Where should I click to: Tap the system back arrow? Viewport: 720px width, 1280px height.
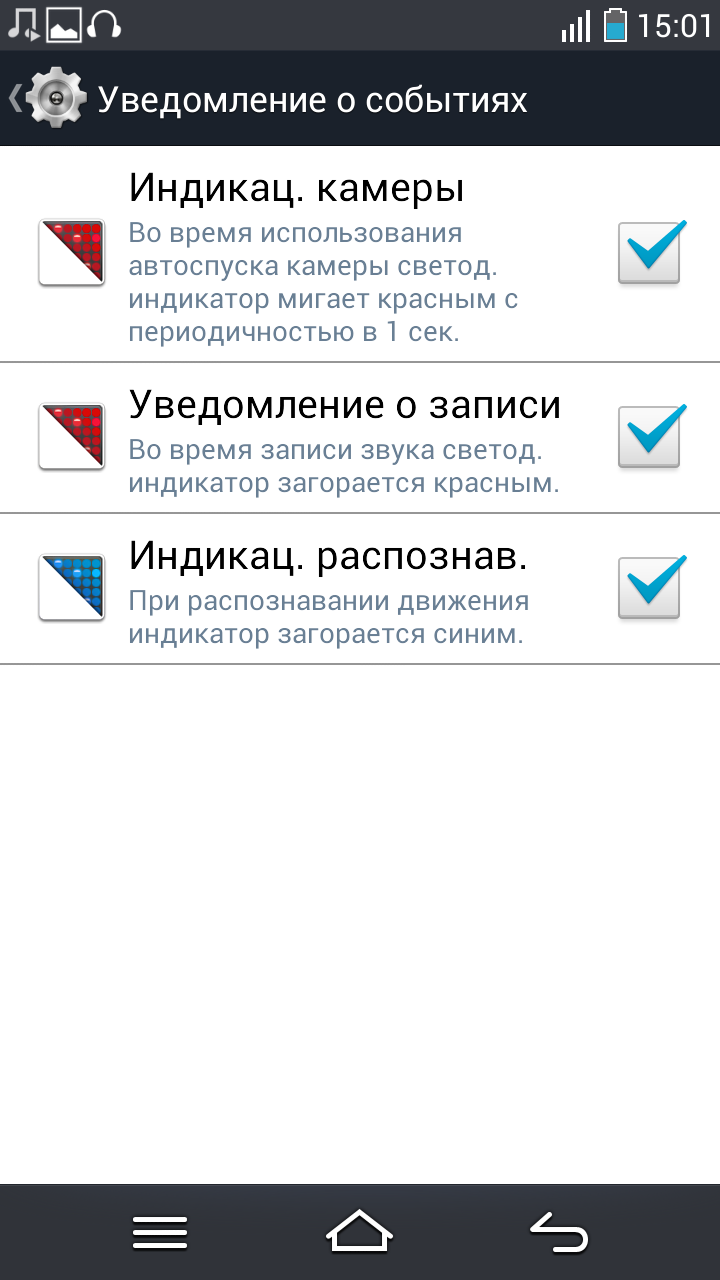[558, 1232]
